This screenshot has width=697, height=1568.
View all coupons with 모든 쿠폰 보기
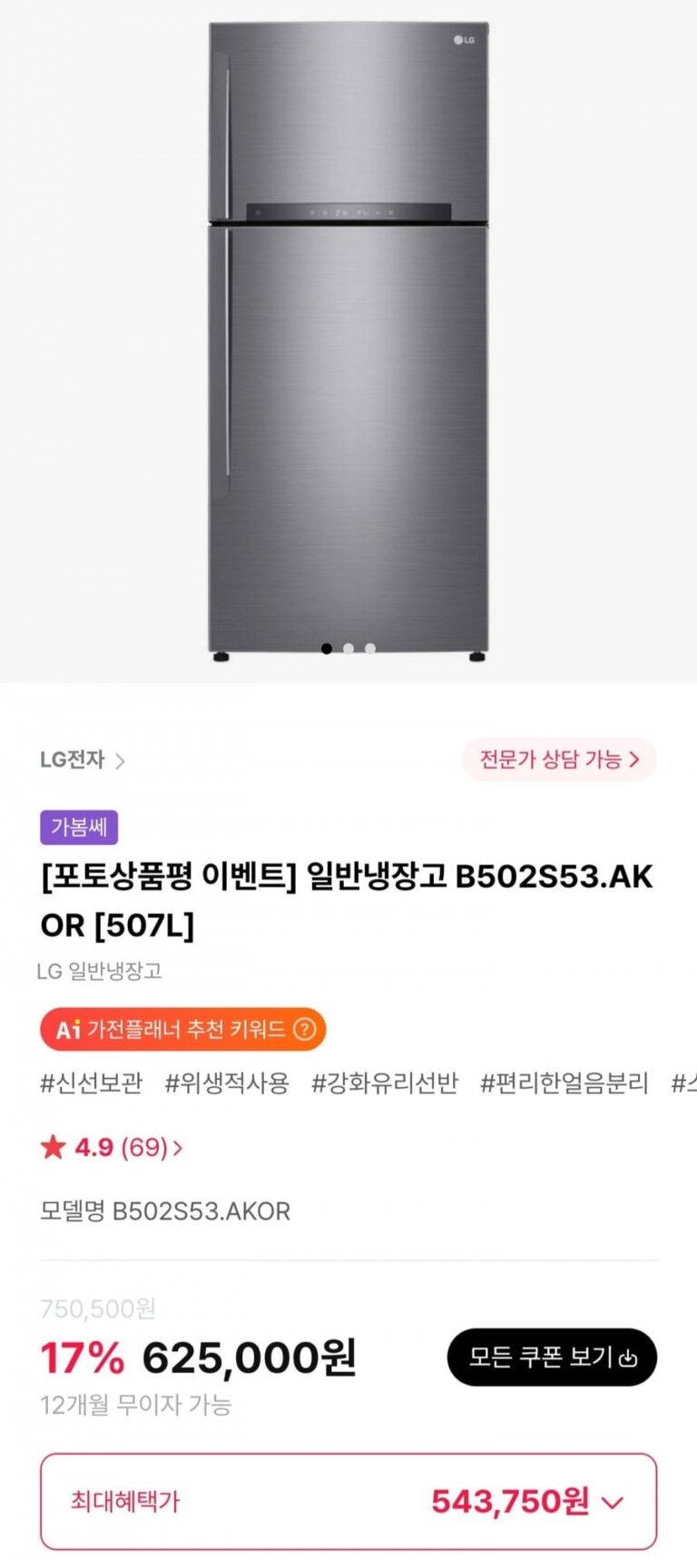point(552,1357)
